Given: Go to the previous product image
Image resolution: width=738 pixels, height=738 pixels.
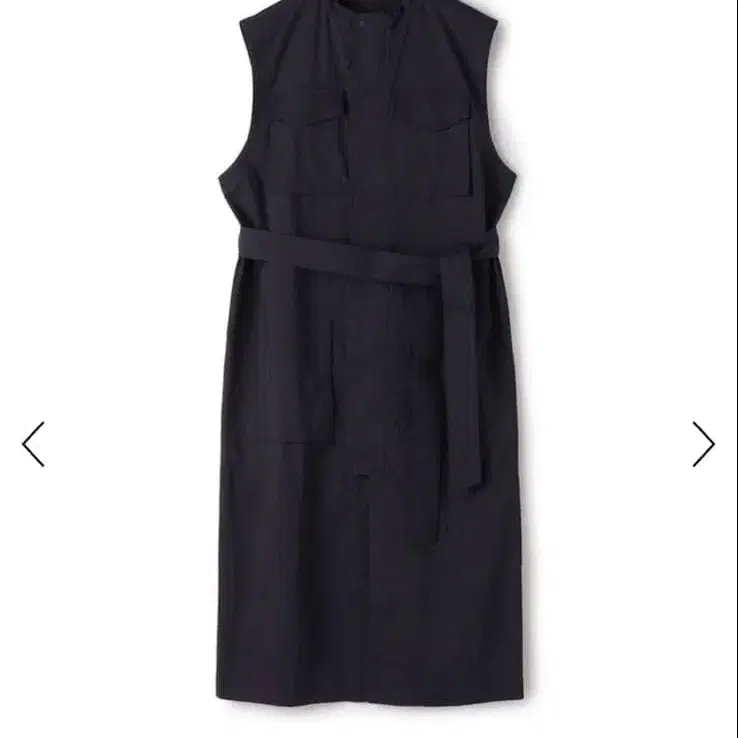Looking at the screenshot, I should (34, 444).
